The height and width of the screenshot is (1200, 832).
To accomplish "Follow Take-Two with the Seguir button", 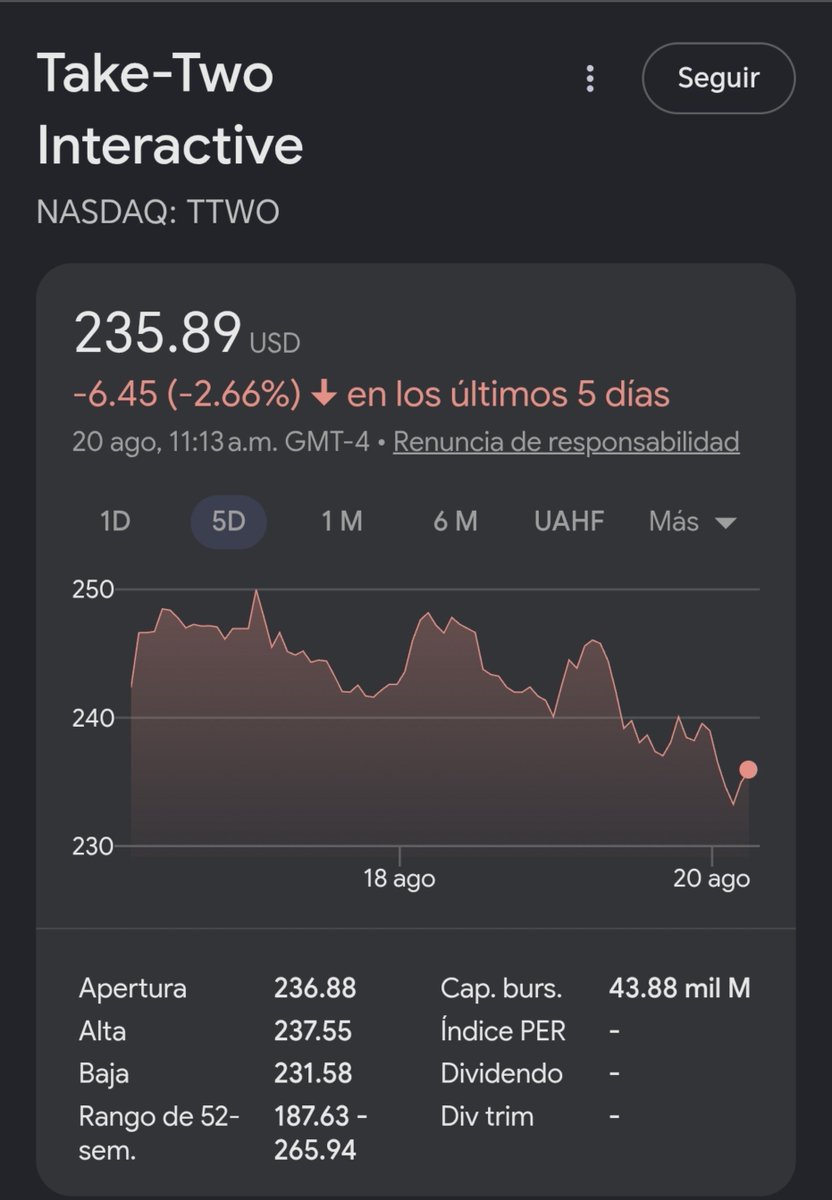I will click(718, 78).
